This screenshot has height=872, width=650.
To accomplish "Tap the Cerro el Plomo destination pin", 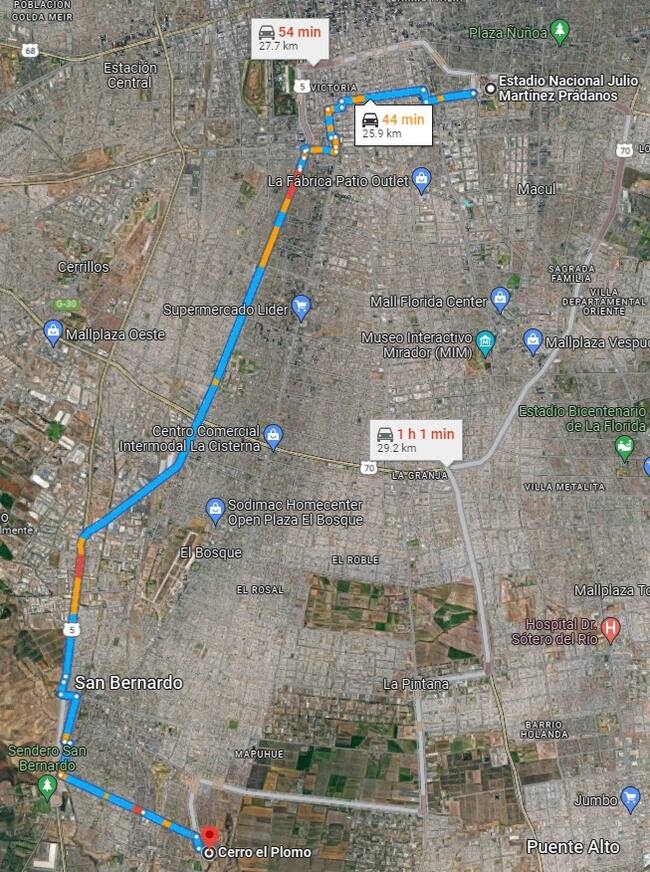I will (x=209, y=837).
